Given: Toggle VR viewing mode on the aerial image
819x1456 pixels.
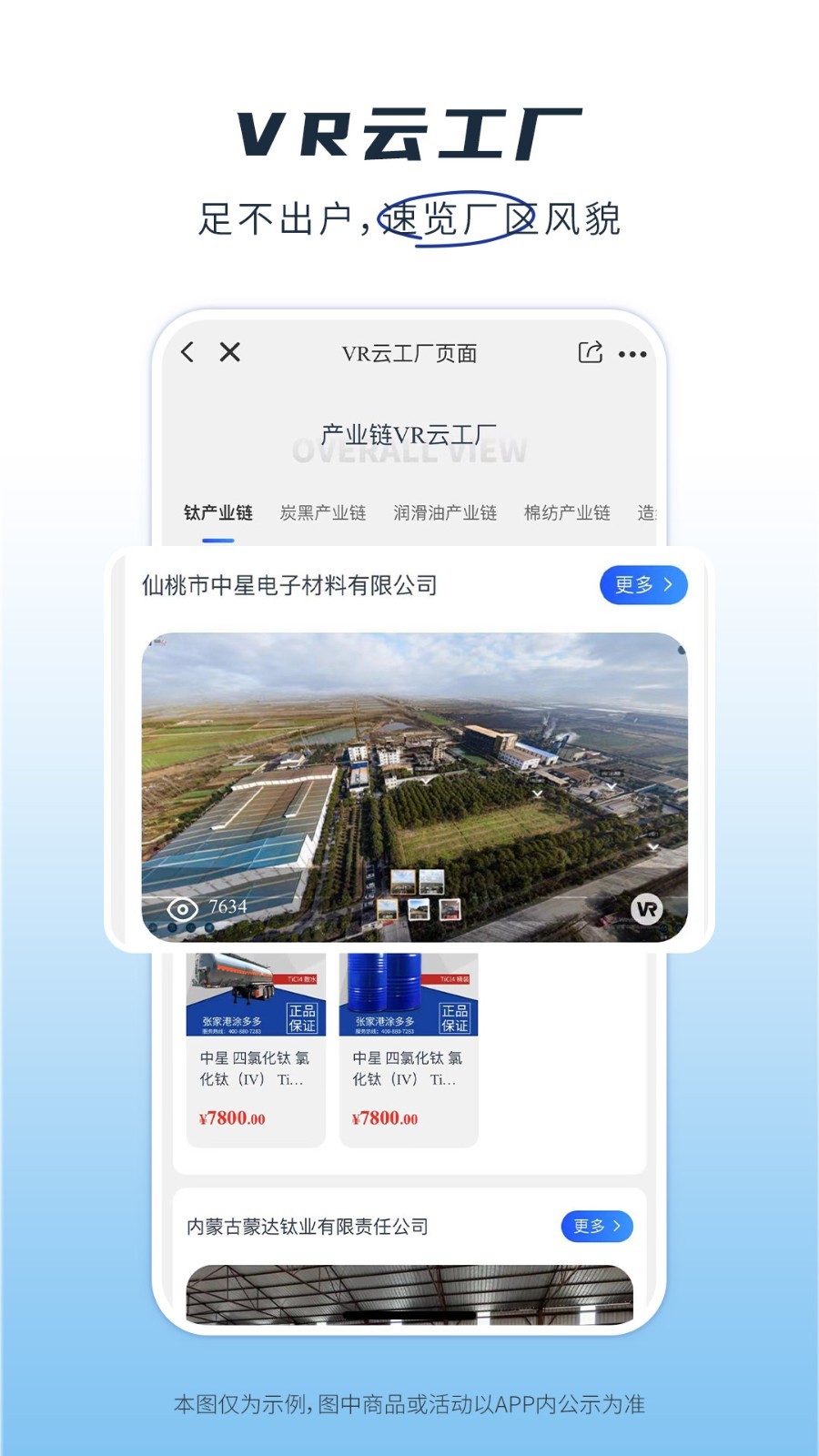Looking at the screenshot, I should pos(648,910).
